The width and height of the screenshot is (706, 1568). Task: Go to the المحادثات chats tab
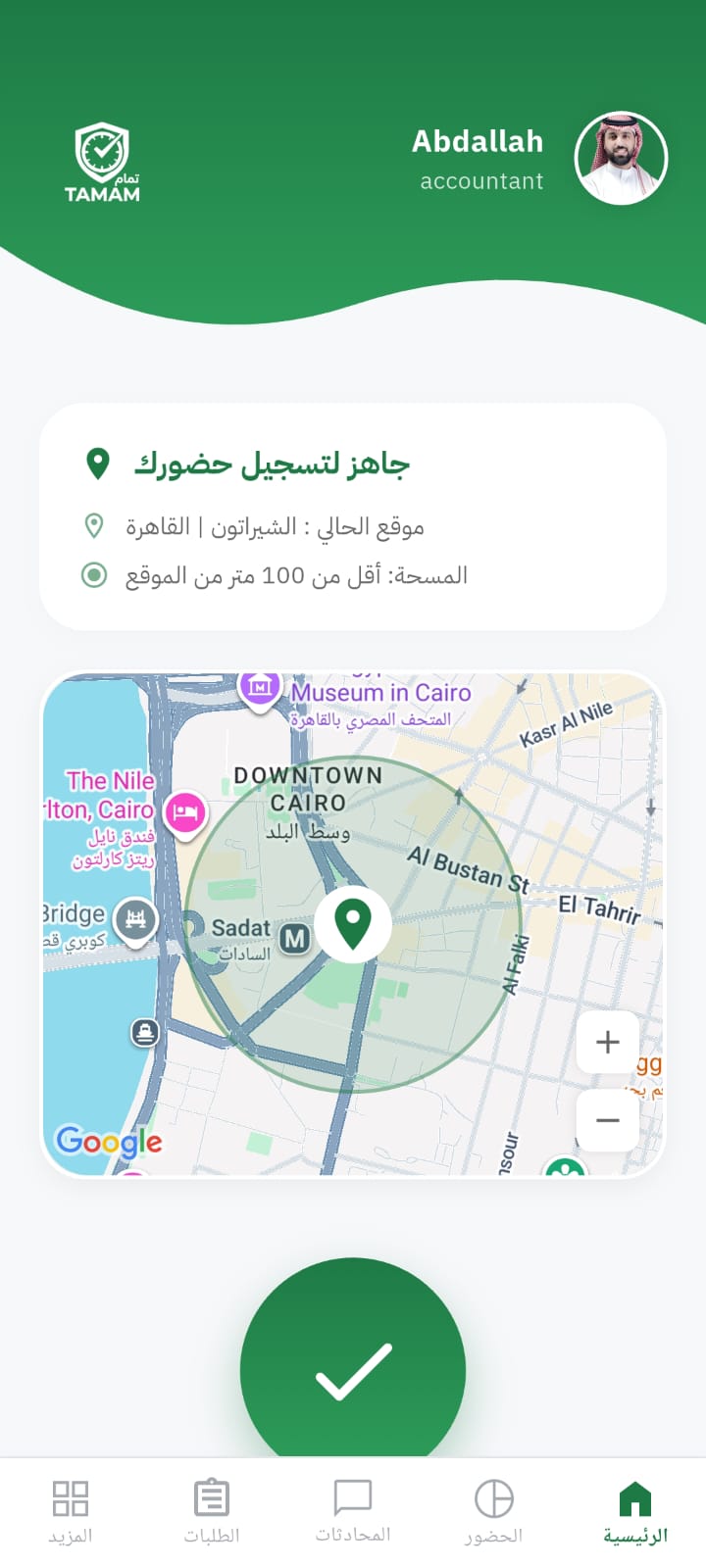pos(353,1512)
